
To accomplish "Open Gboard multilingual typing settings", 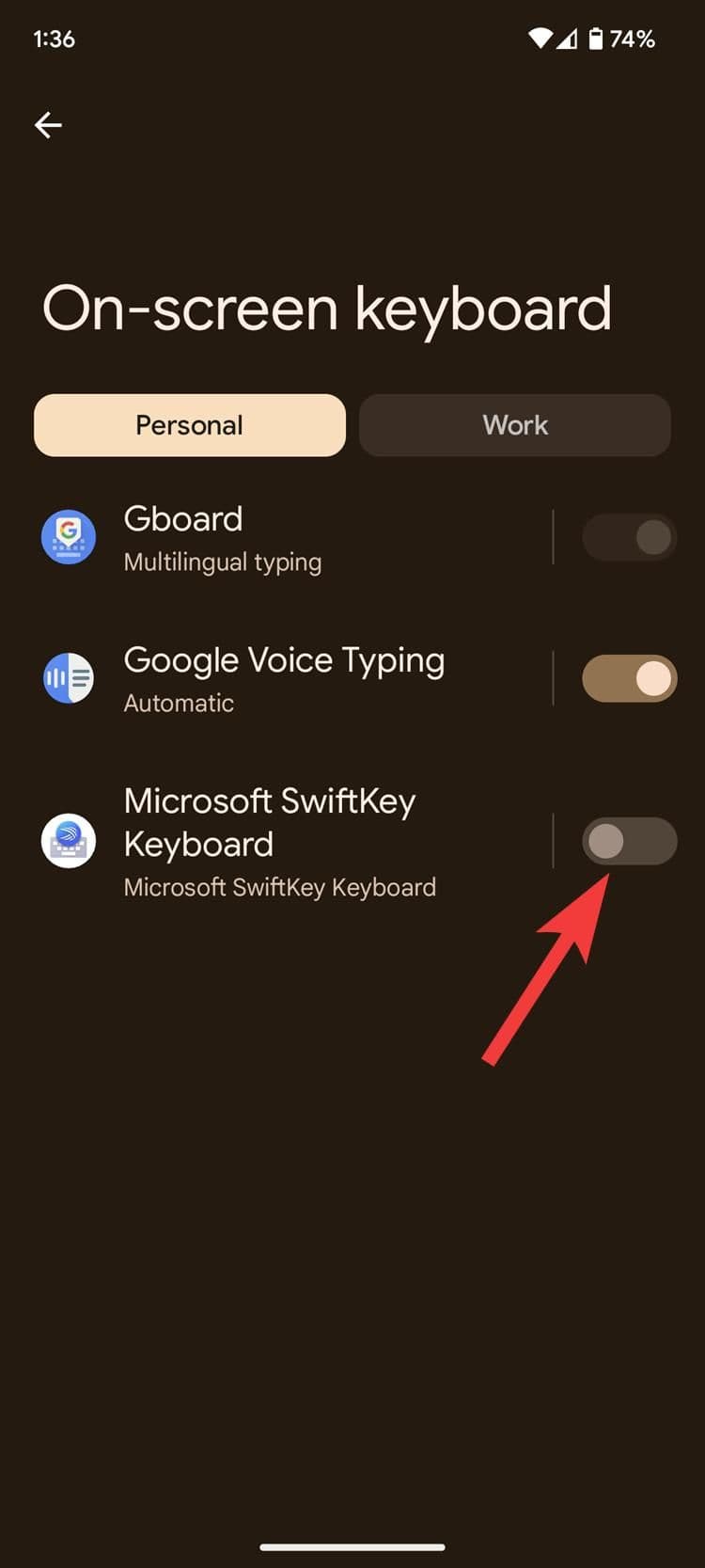I will (x=282, y=536).
